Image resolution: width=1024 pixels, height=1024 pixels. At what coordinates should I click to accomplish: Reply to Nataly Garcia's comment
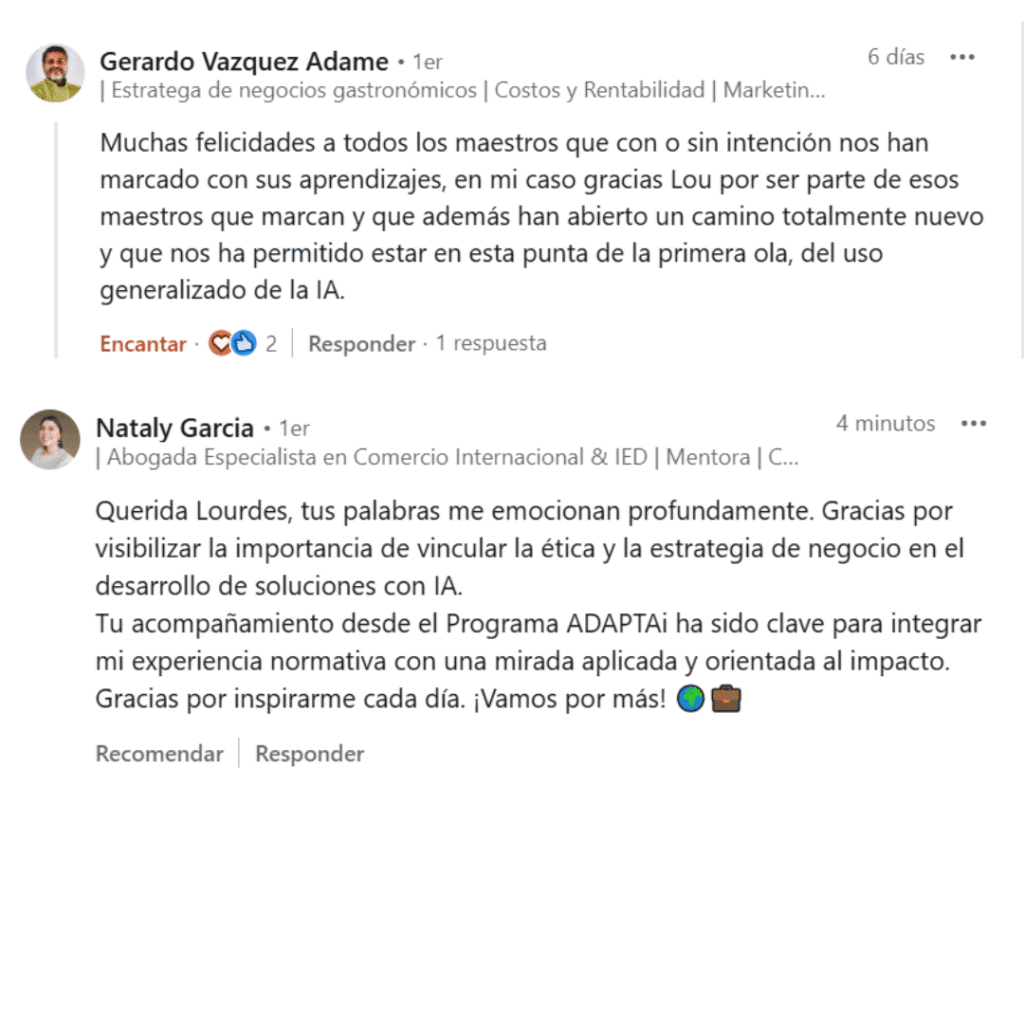pos(310,754)
